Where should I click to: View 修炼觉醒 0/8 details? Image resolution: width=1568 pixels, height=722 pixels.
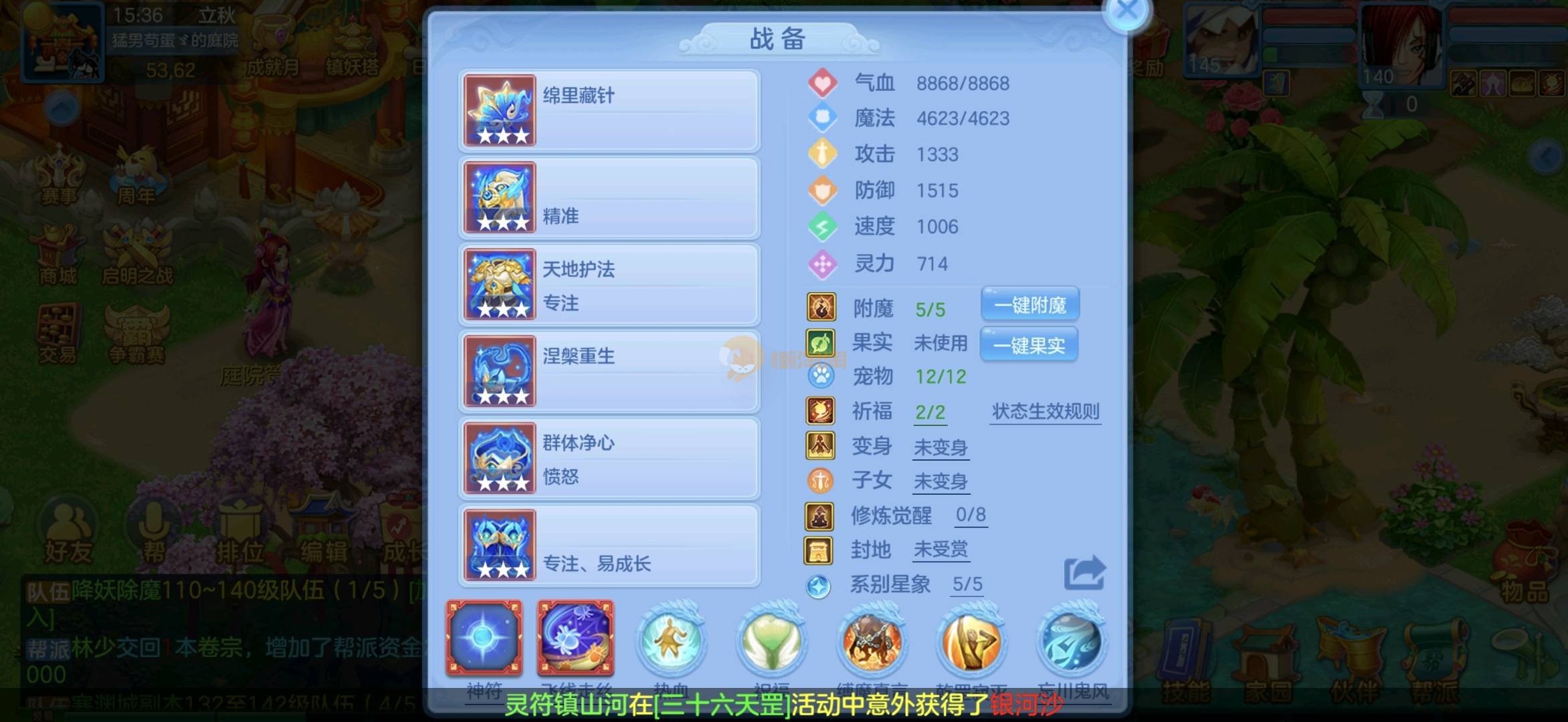970,515
